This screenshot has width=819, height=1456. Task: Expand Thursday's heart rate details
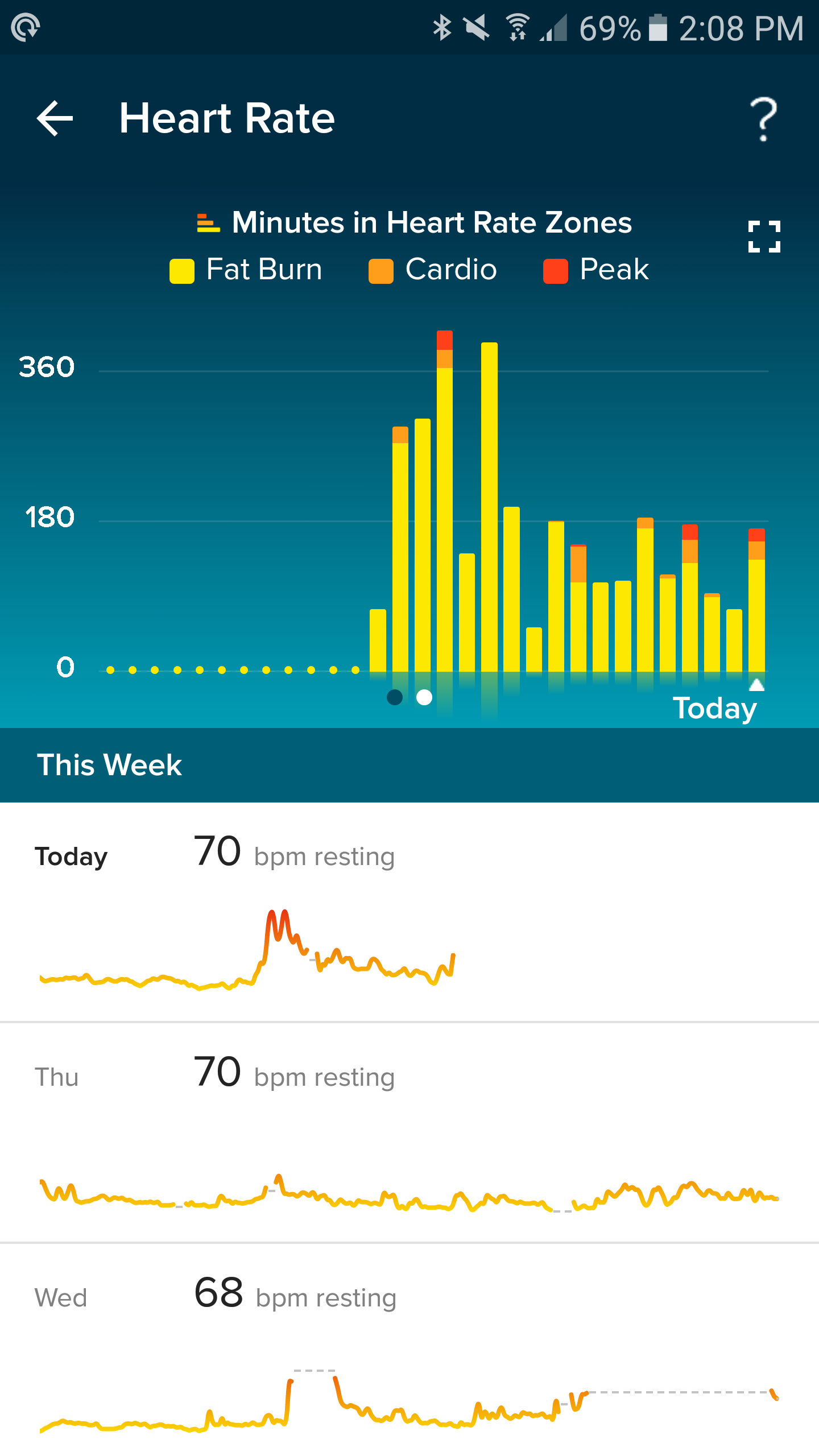[227, 1075]
